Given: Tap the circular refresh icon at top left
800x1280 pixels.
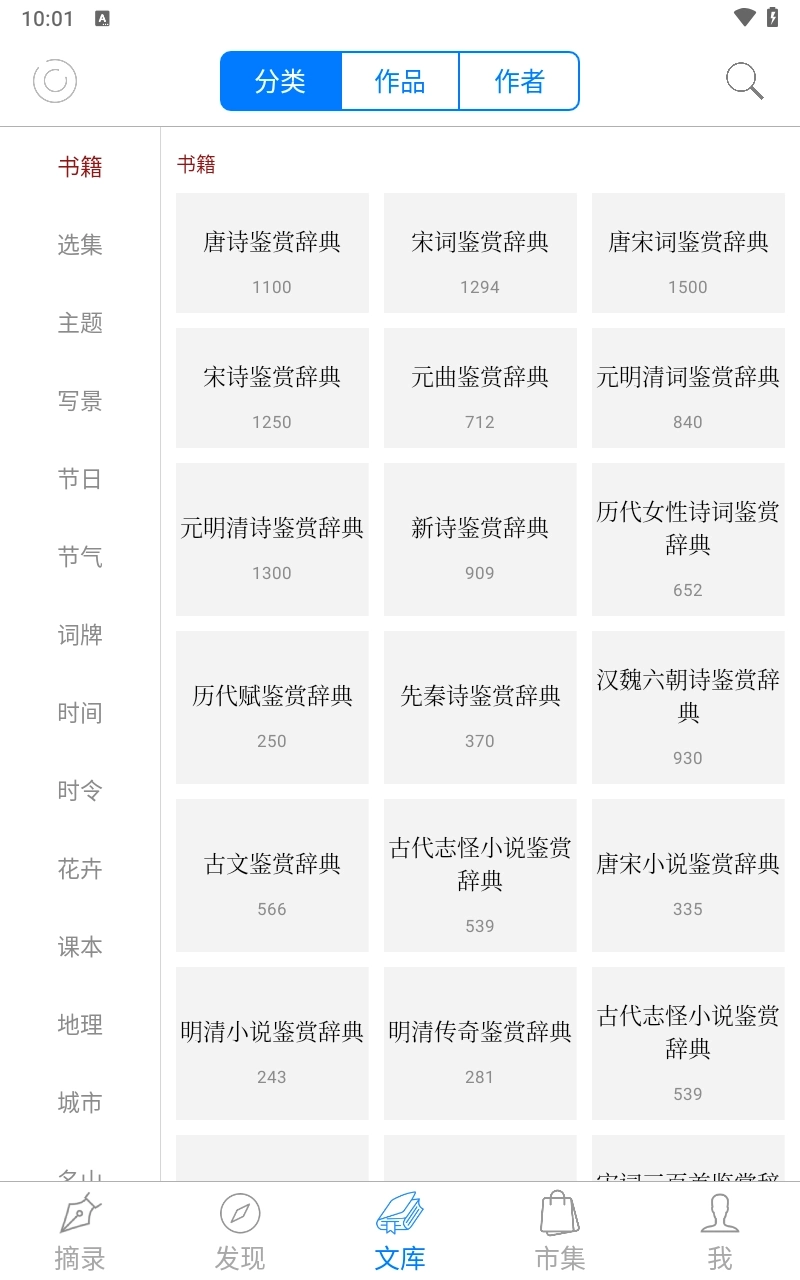Looking at the screenshot, I should coord(55,81).
